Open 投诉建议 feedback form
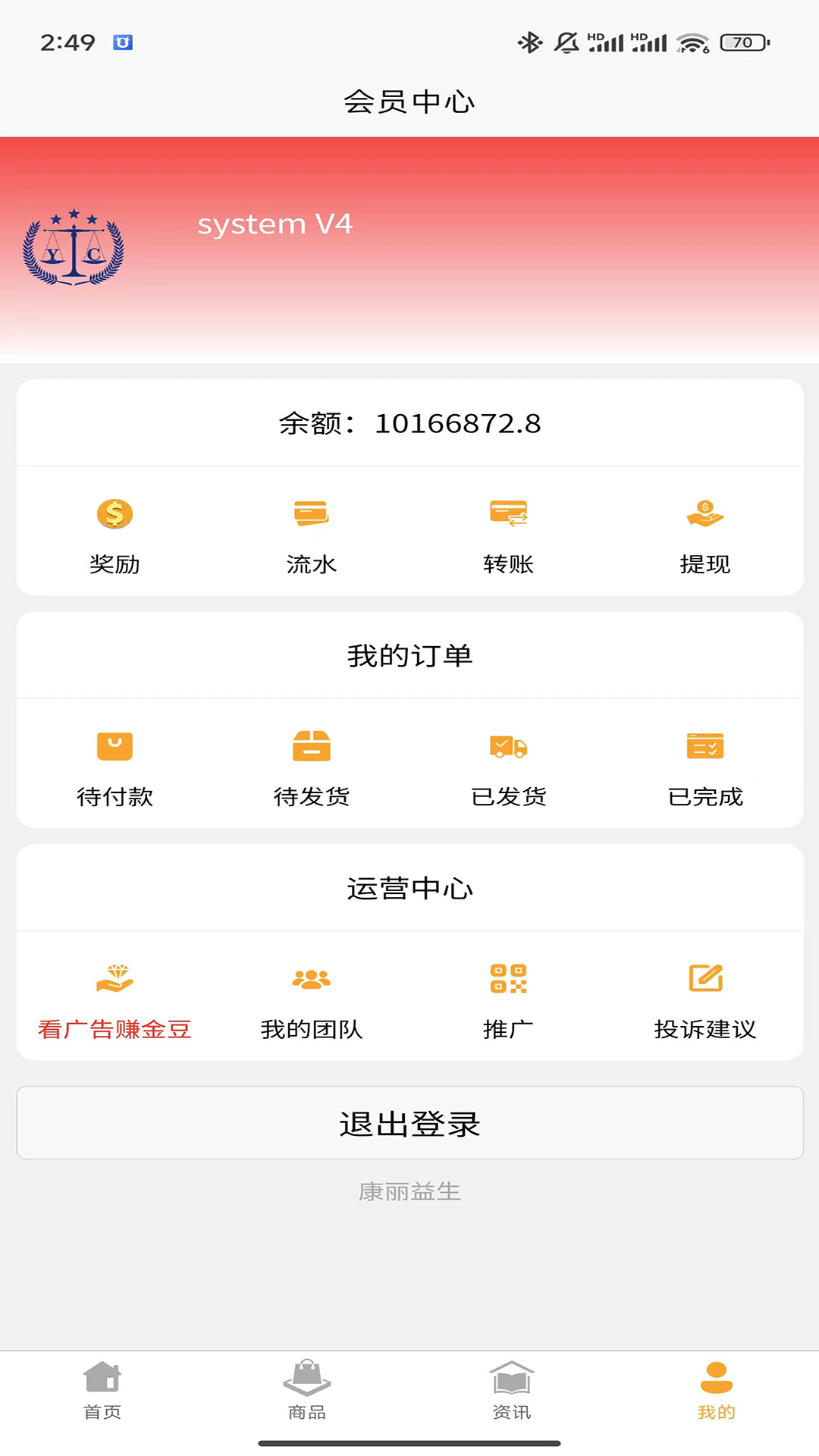 pos(704,999)
